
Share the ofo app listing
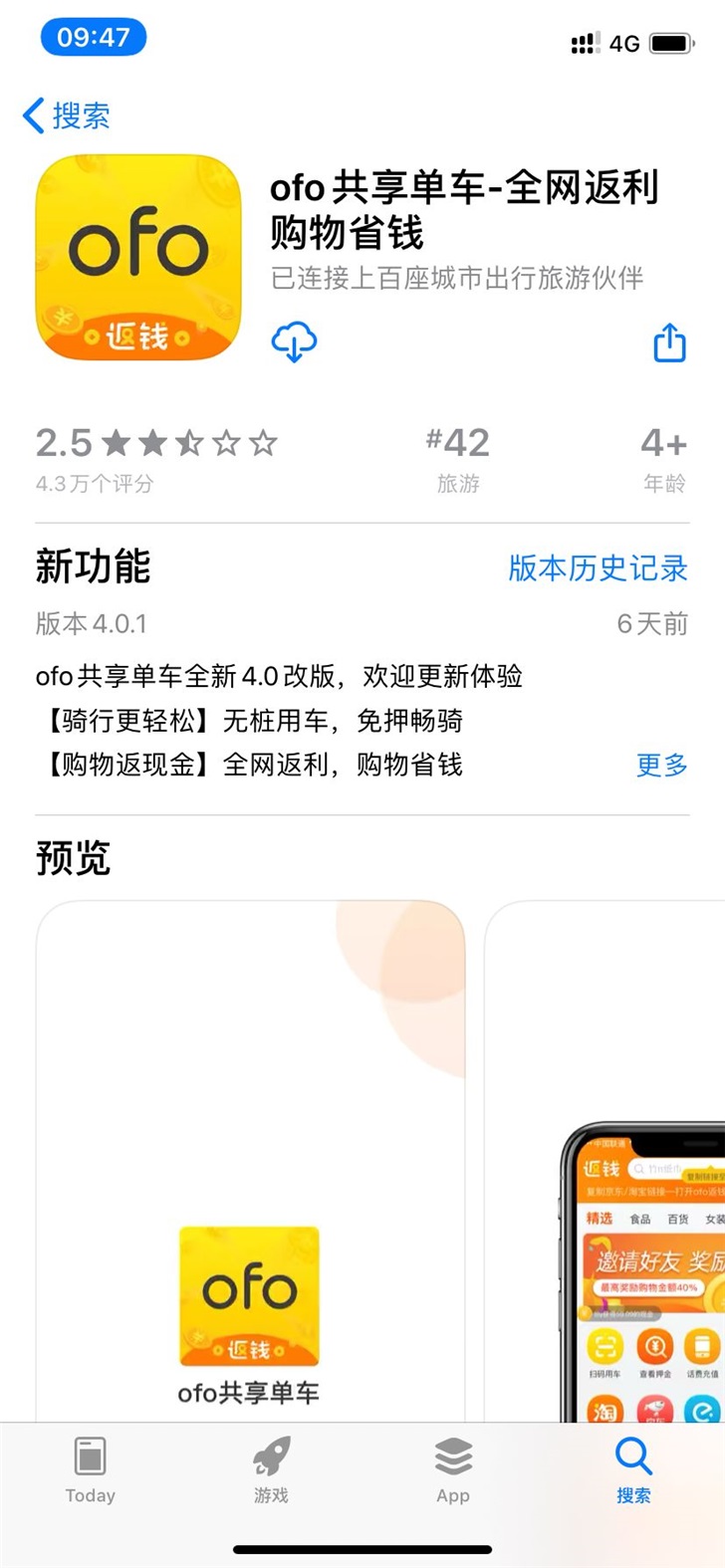[x=669, y=342]
